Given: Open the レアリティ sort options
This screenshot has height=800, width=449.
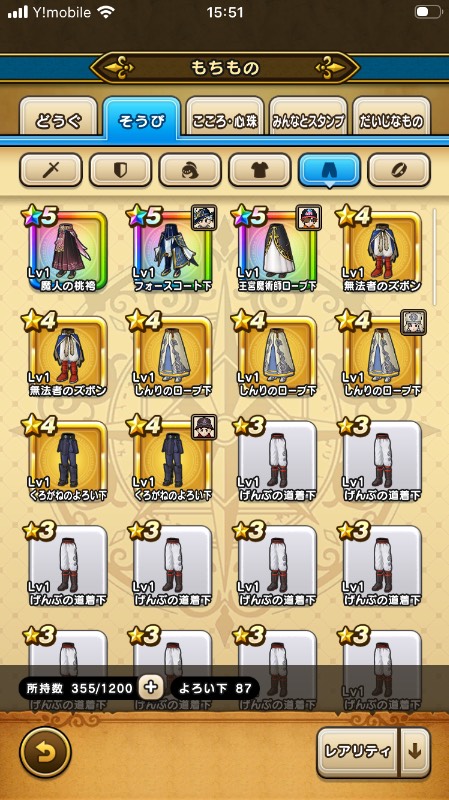Looking at the screenshot, I should [357, 752].
